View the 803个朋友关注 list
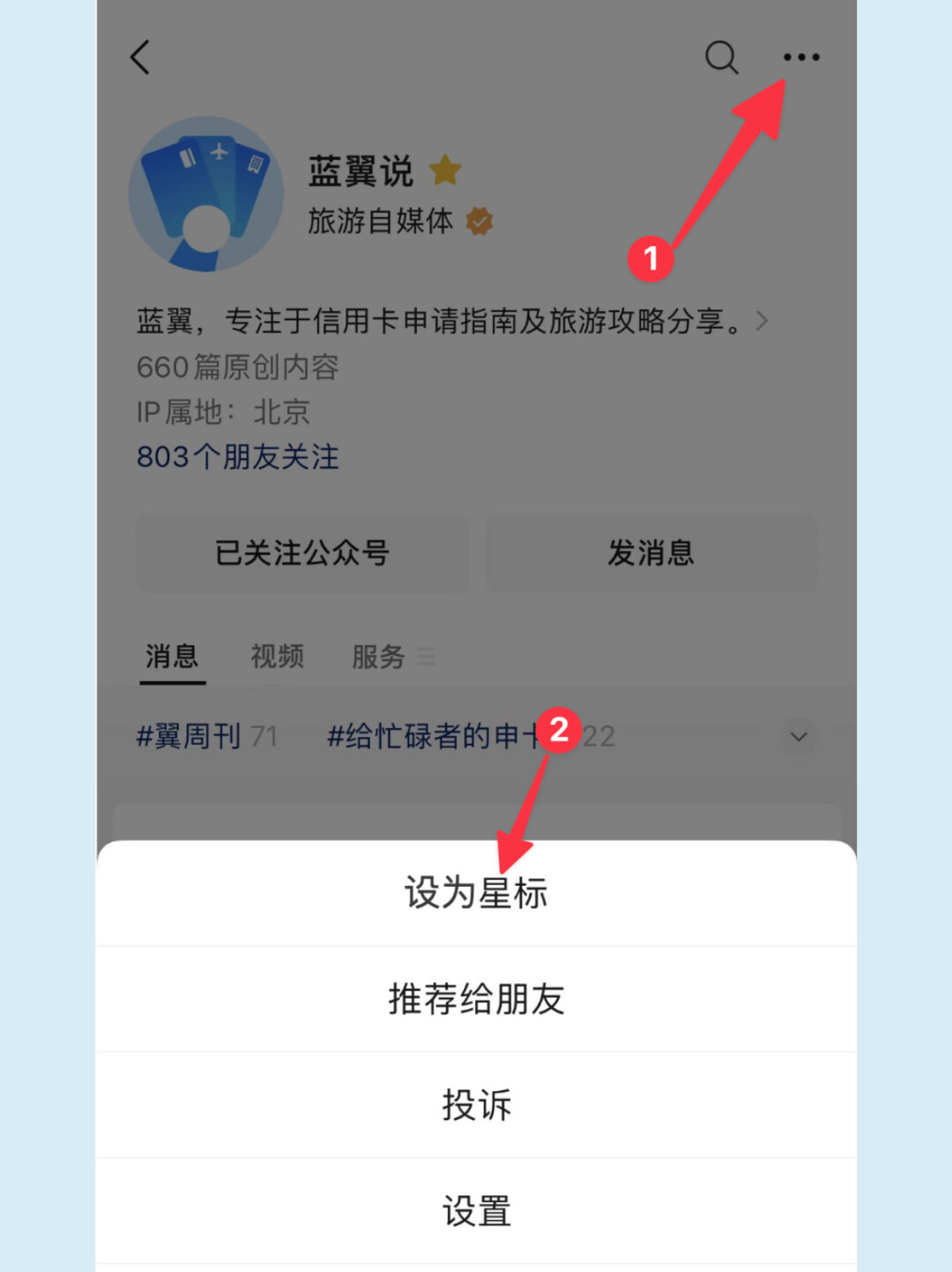Viewport: 952px width, 1272px height. click(238, 457)
